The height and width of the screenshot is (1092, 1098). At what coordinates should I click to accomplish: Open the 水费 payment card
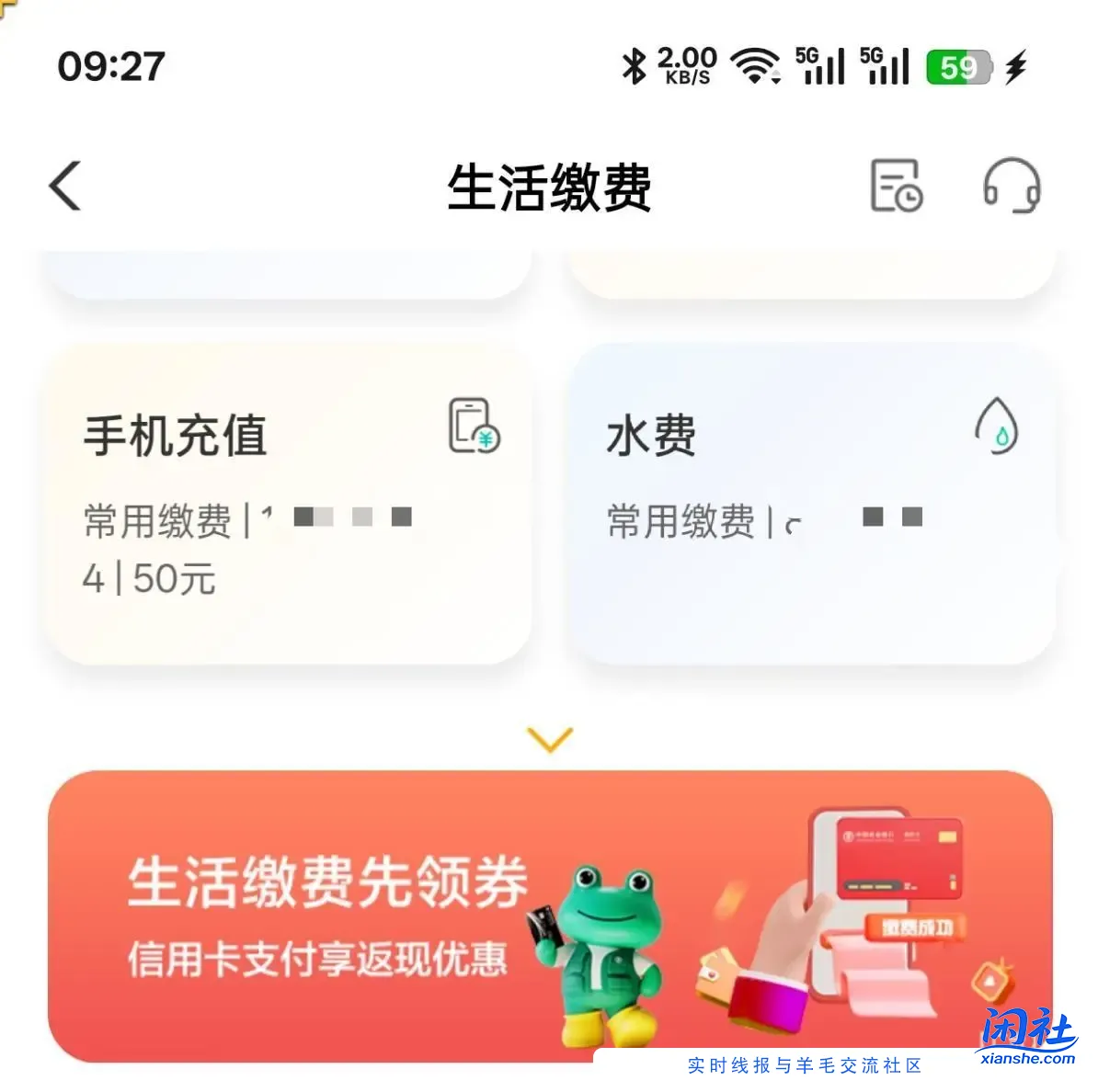click(811, 504)
